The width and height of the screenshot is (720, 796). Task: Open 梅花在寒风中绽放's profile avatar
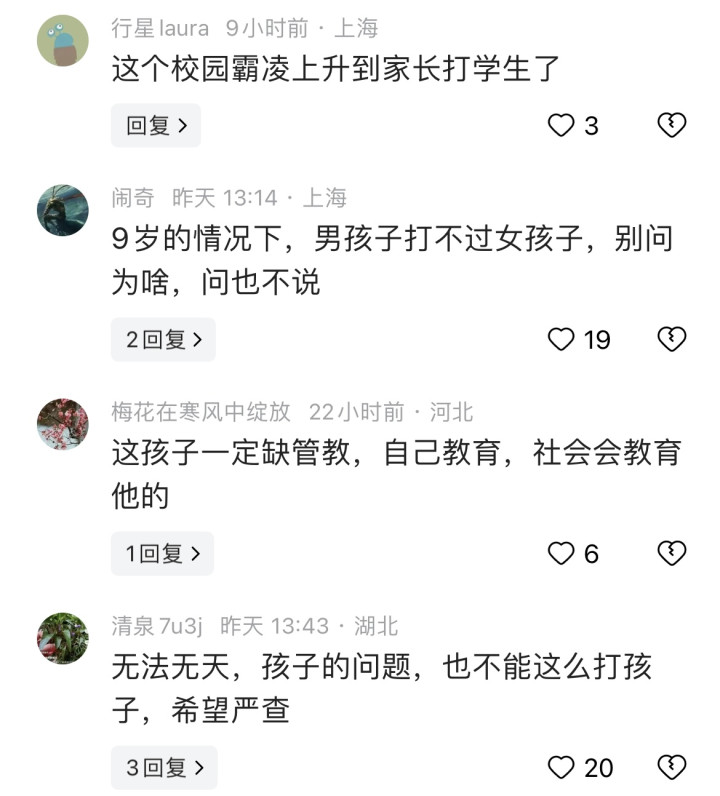63,424
